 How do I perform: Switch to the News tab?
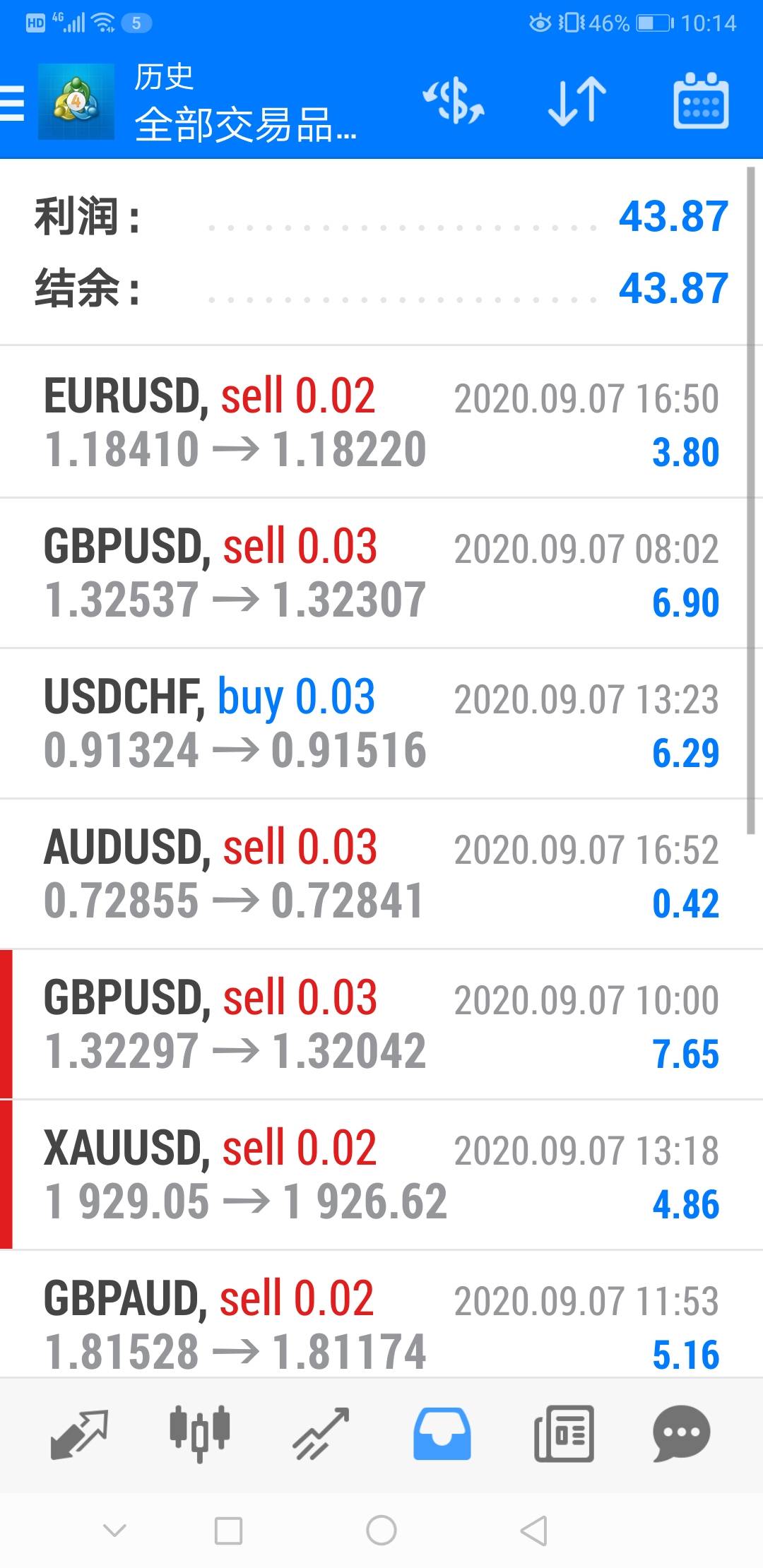(x=564, y=1434)
